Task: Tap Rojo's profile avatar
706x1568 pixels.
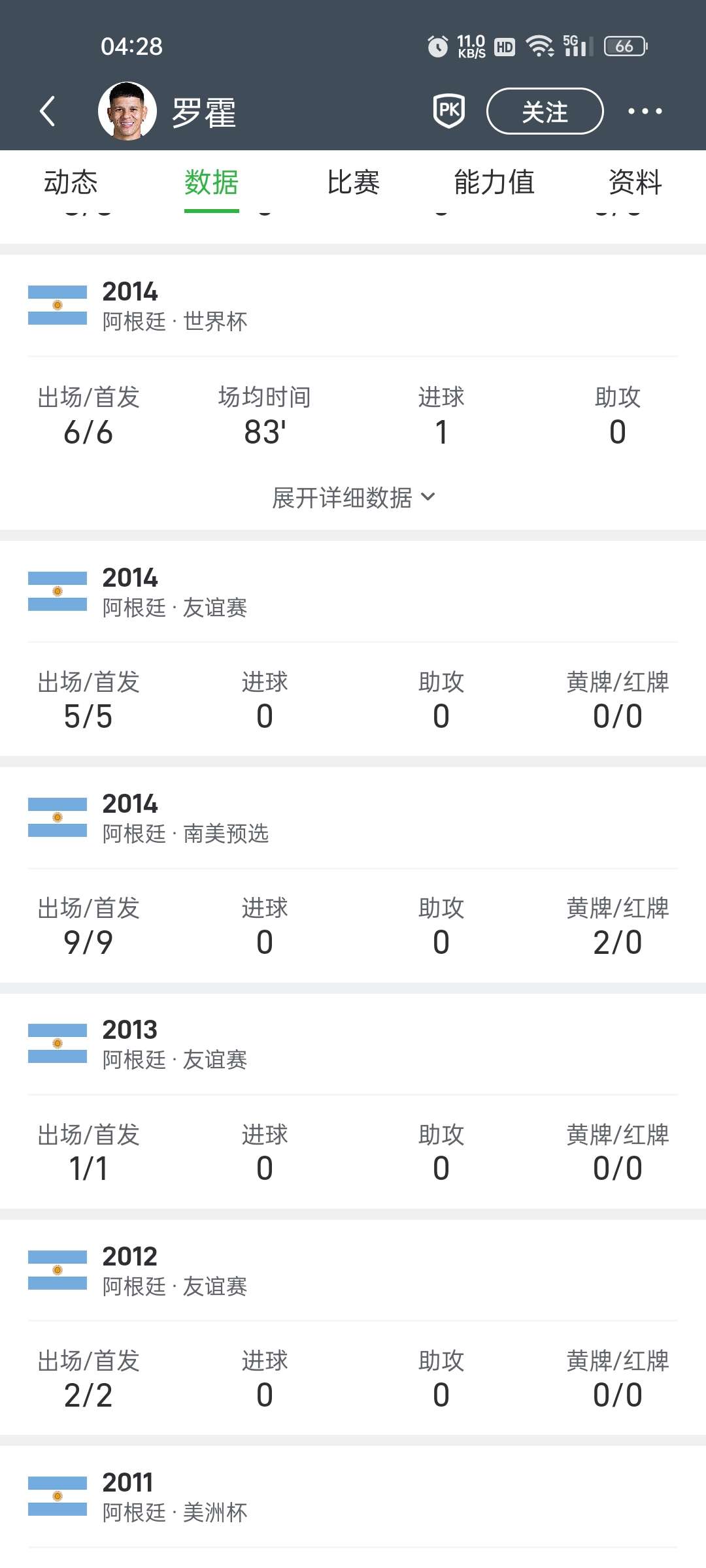Action: click(127, 111)
